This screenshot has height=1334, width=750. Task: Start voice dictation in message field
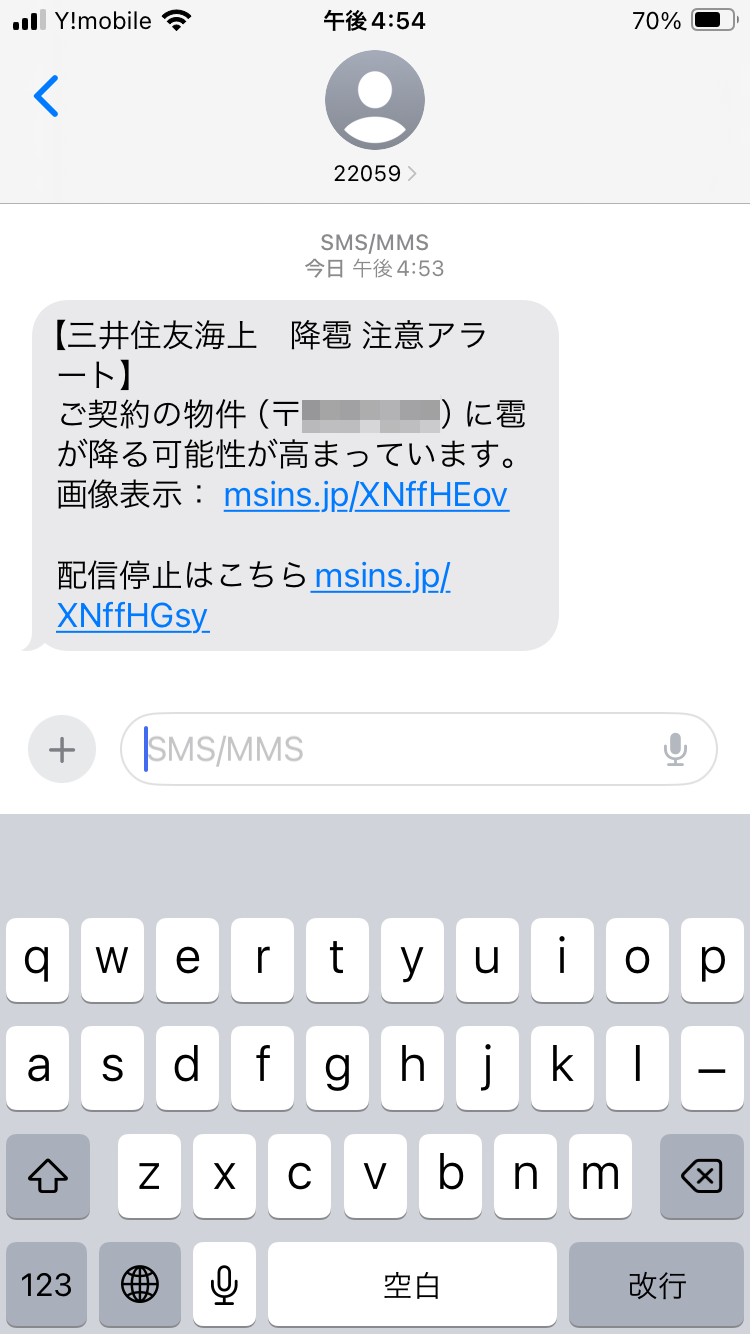(x=676, y=749)
